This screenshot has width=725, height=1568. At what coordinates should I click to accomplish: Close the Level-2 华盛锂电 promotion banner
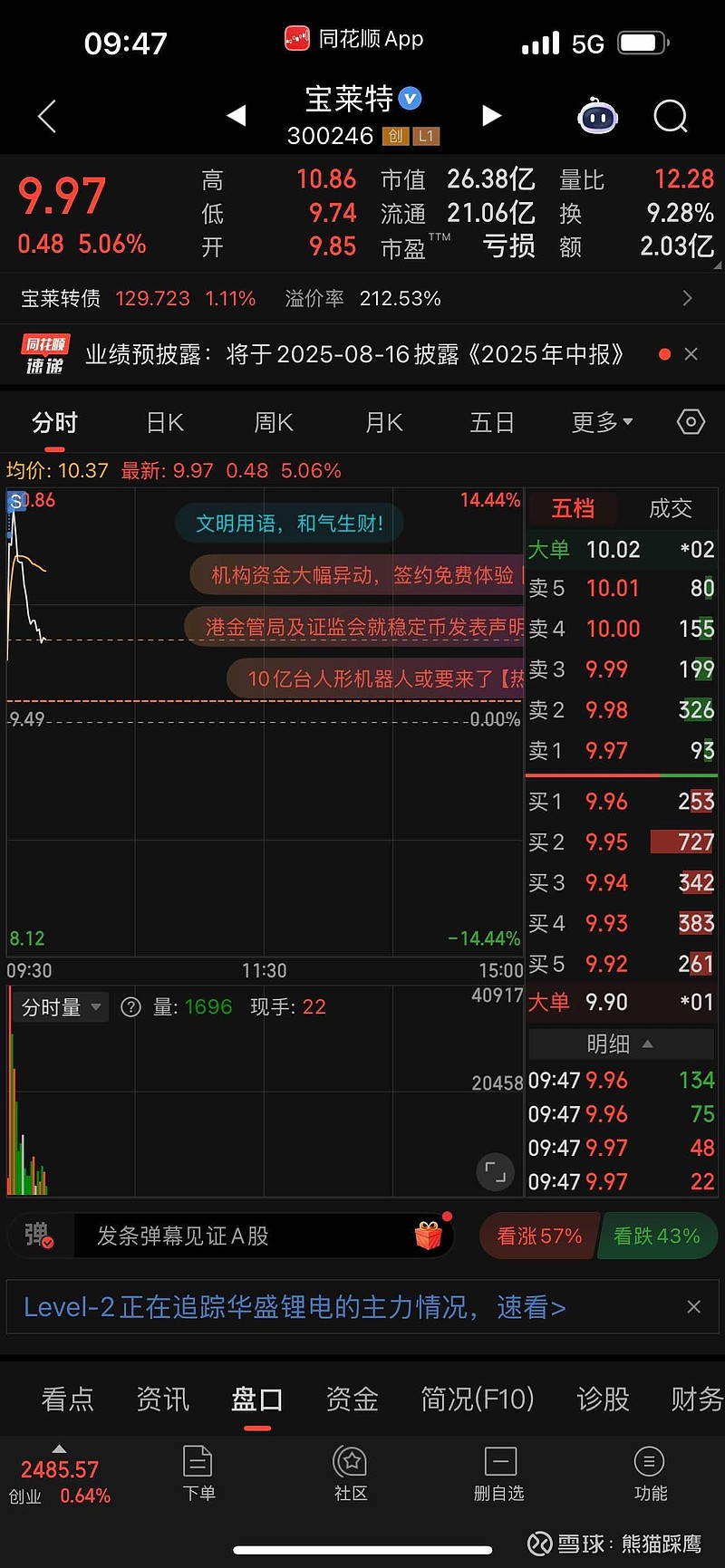click(x=694, y=1307)
